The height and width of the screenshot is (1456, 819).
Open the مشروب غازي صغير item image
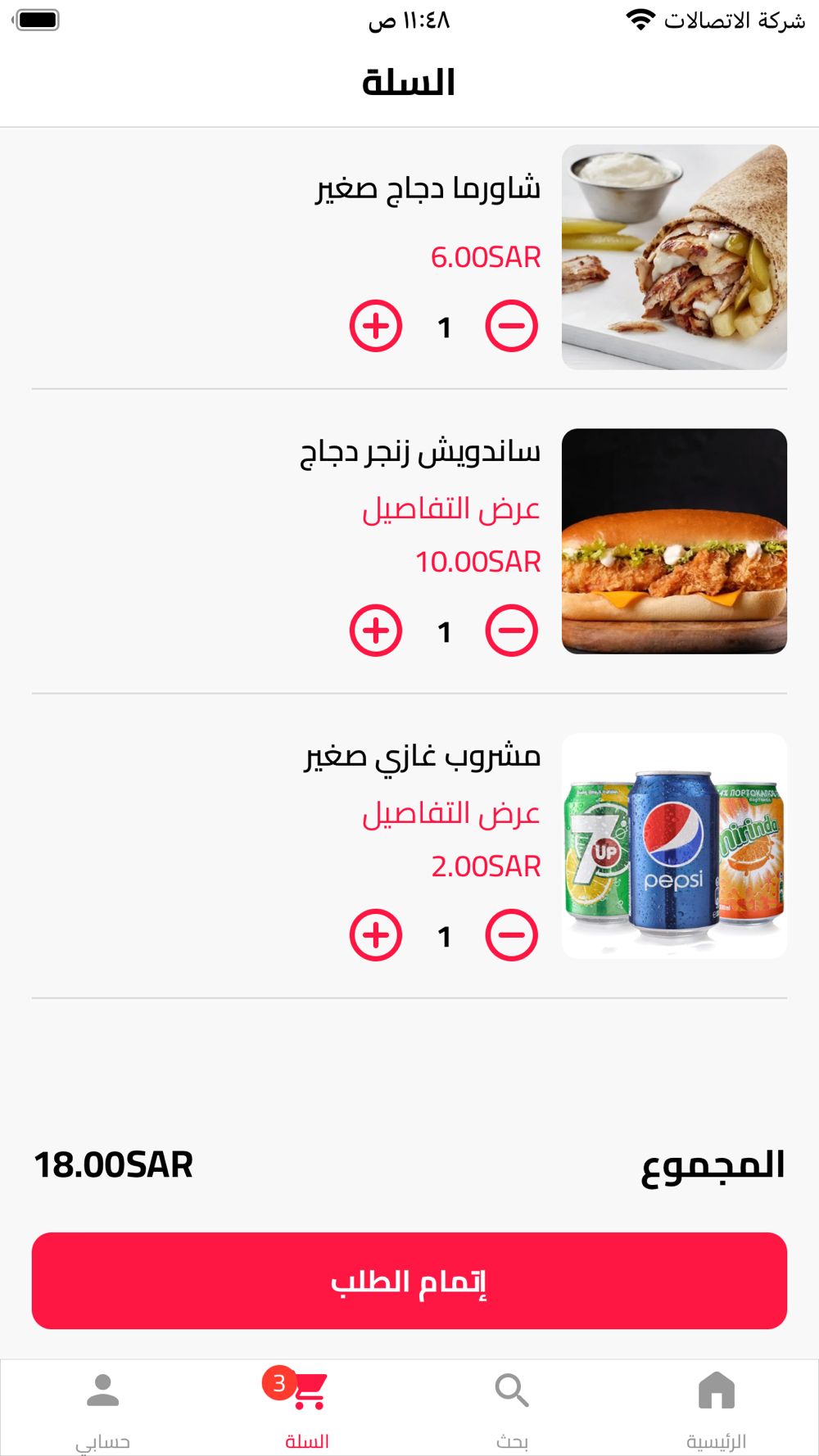pos(674,846)
